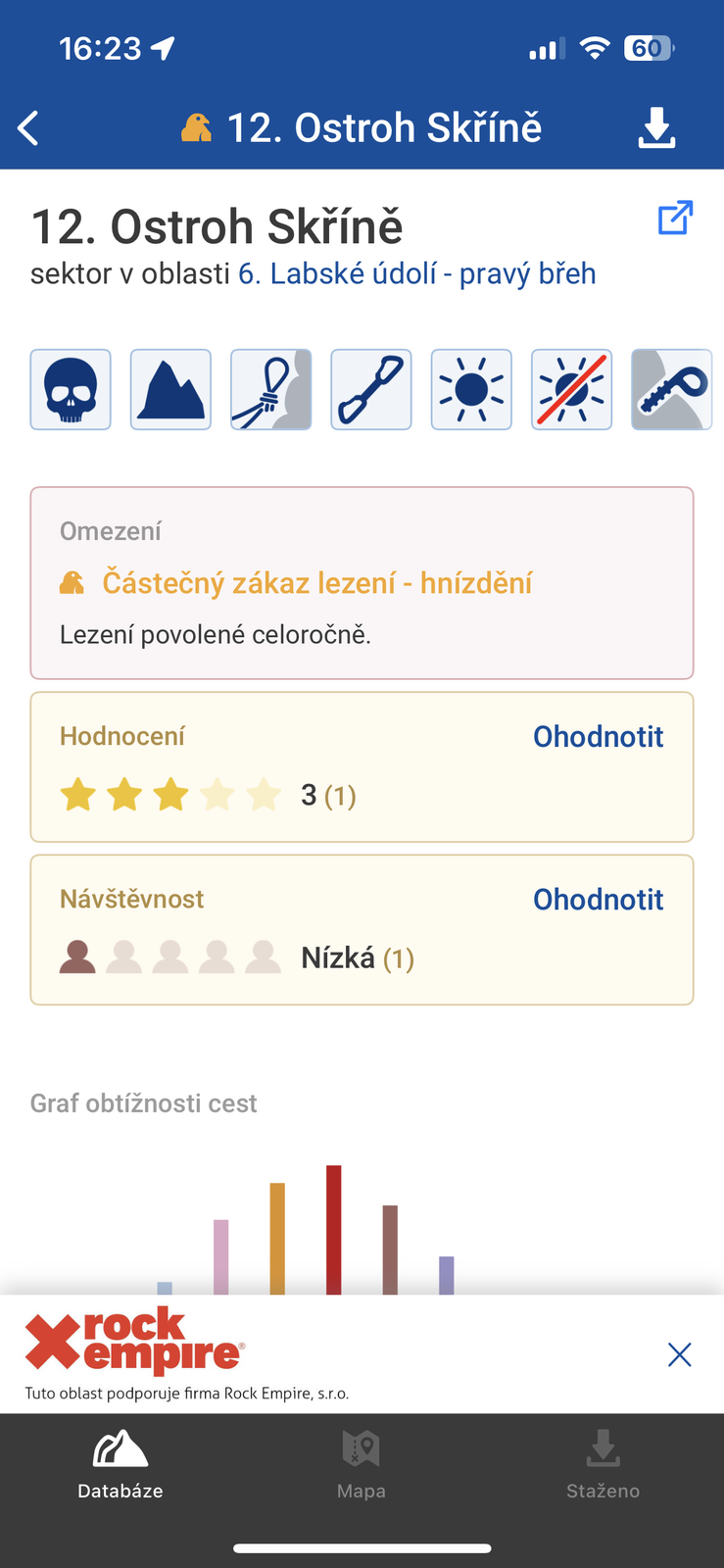Screen dimensions: 724x1568
Task: Download this sector for offline use
Action: (656, 128)
